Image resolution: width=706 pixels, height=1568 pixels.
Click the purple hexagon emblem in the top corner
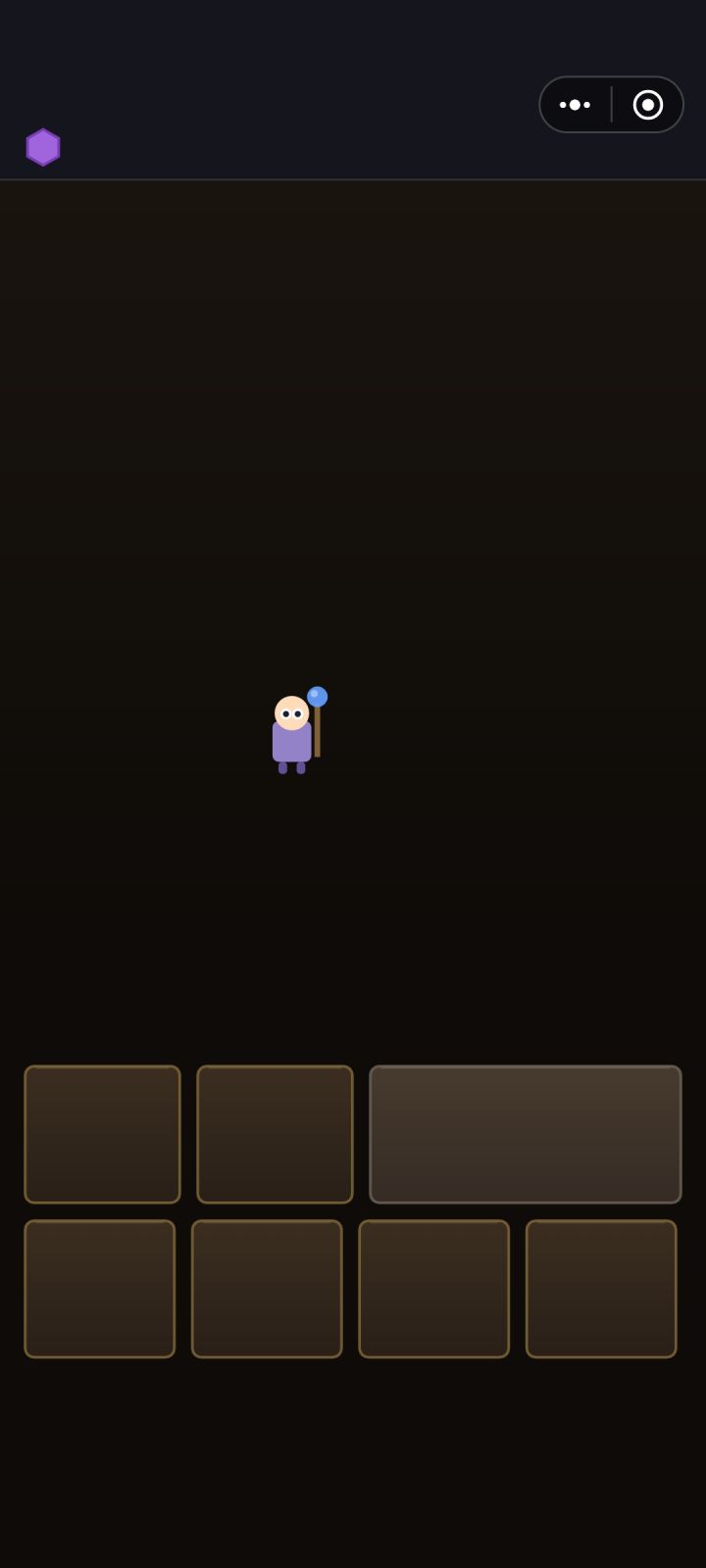coord(43,147)
